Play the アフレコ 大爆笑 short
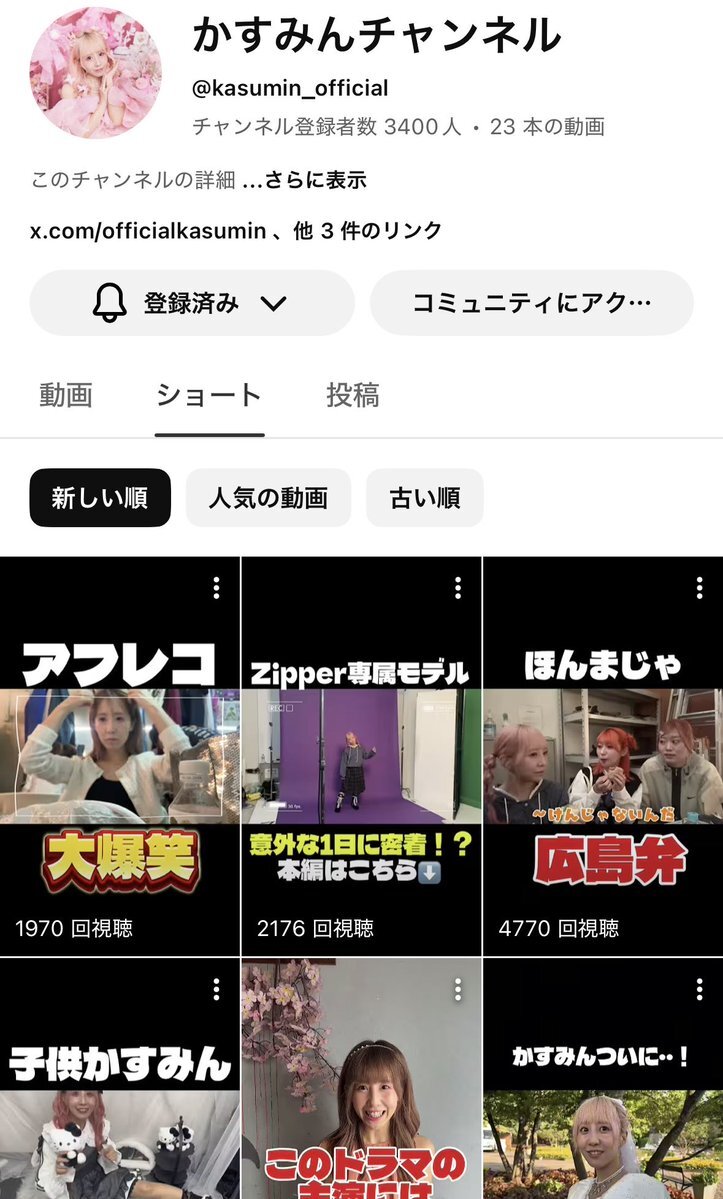 (x=120, y=760)
